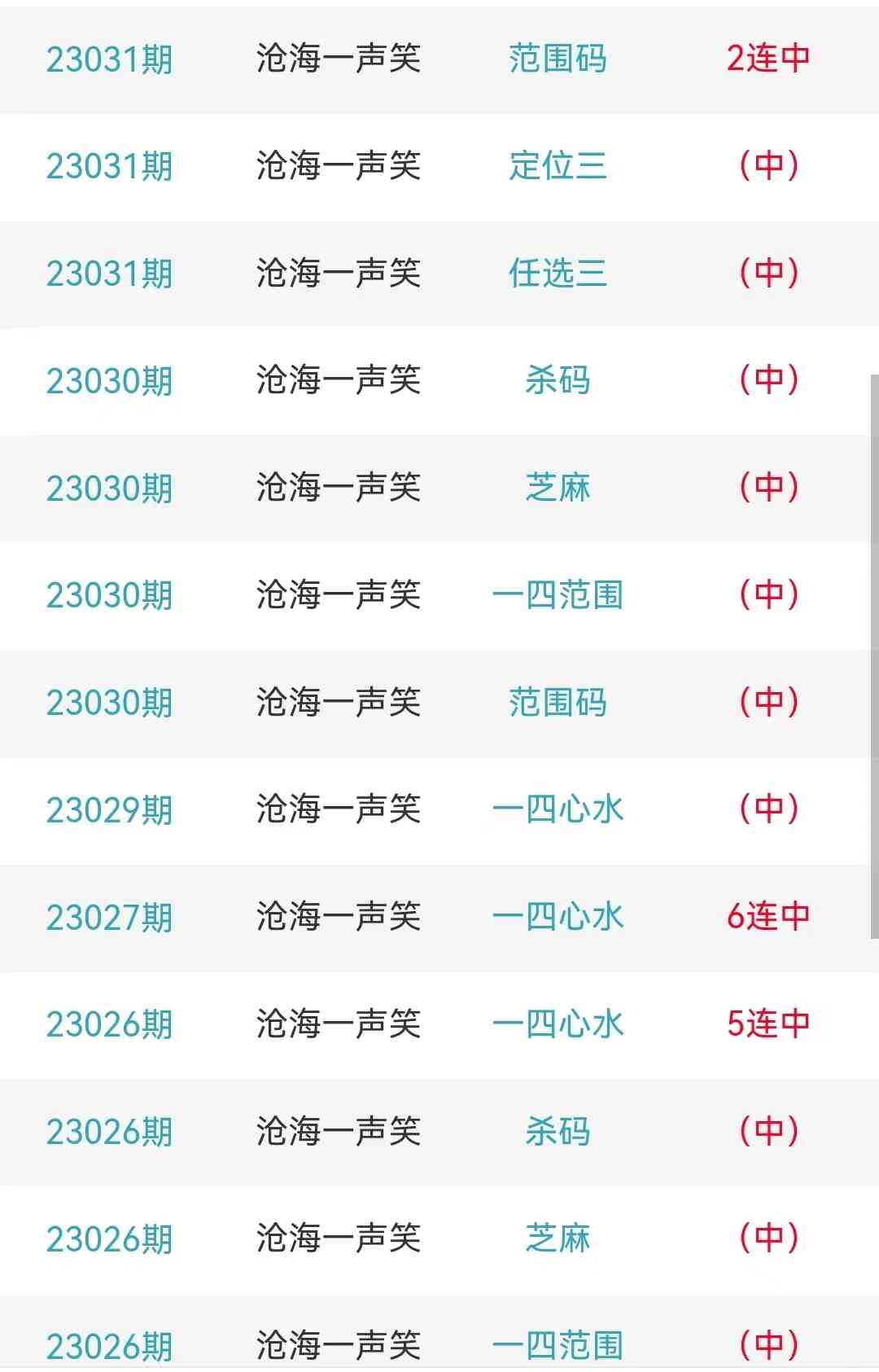
Task: Open the 23030期 杀码 row
Action: (558, 380)
